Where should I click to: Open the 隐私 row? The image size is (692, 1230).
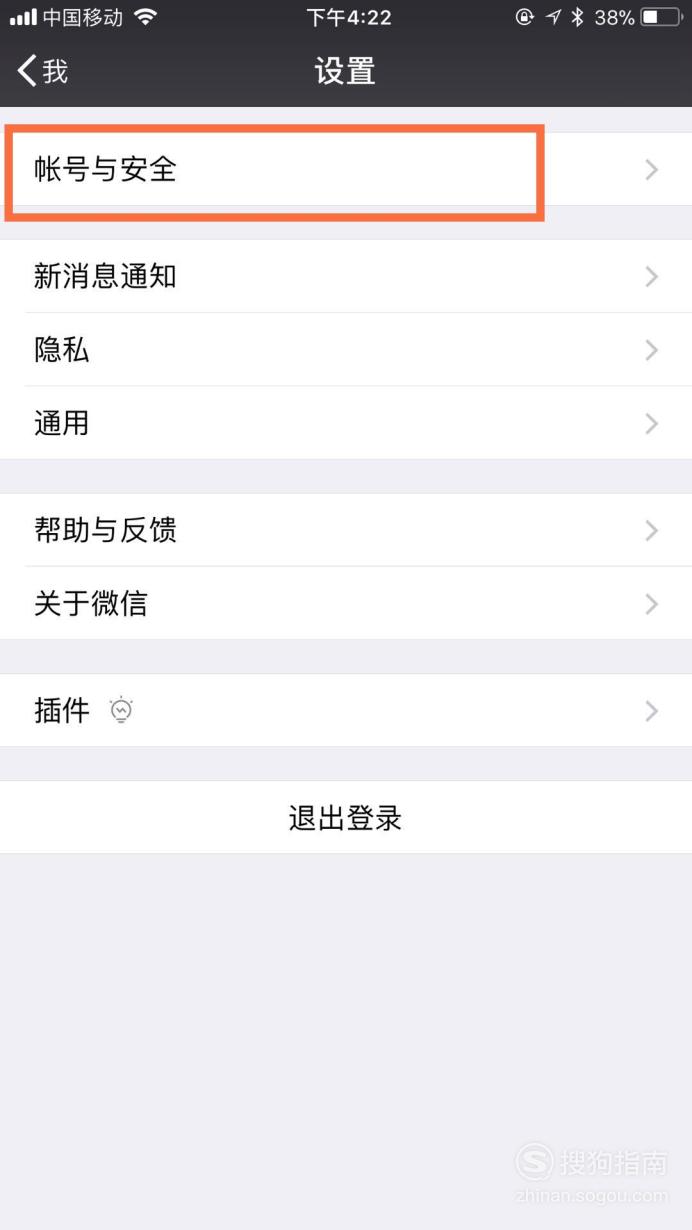[x=346, y=350]
